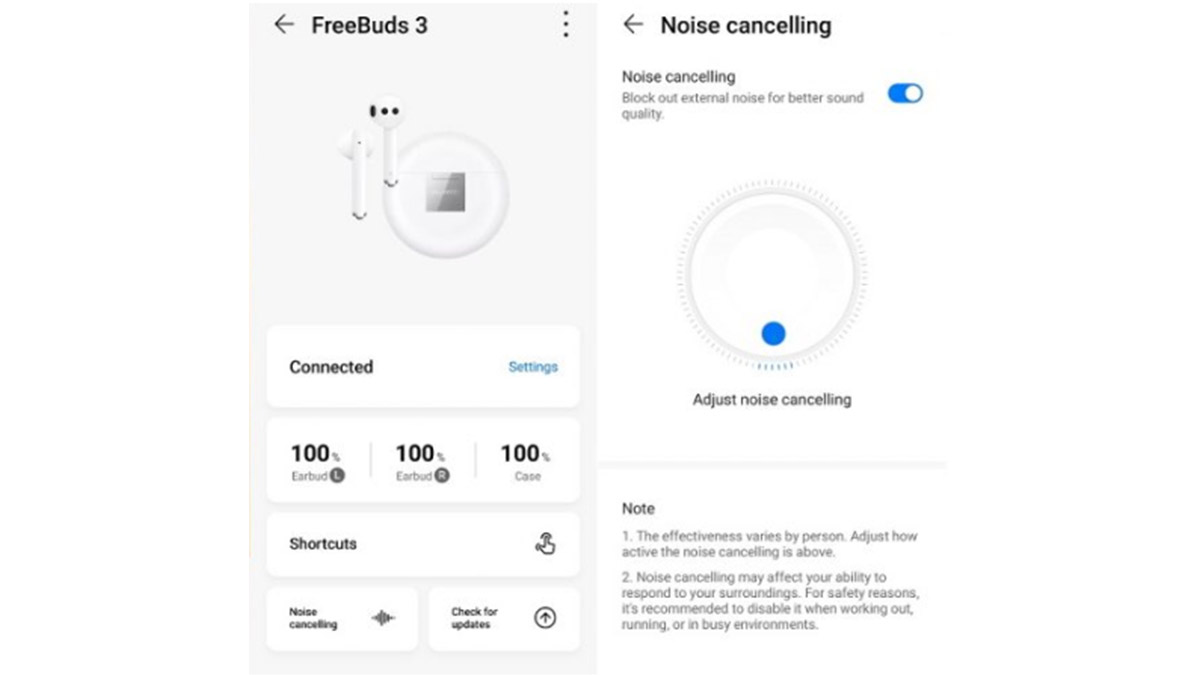Open the Shortcuts card
This screenshot has height=675, width=1200.
coord(422,544)
